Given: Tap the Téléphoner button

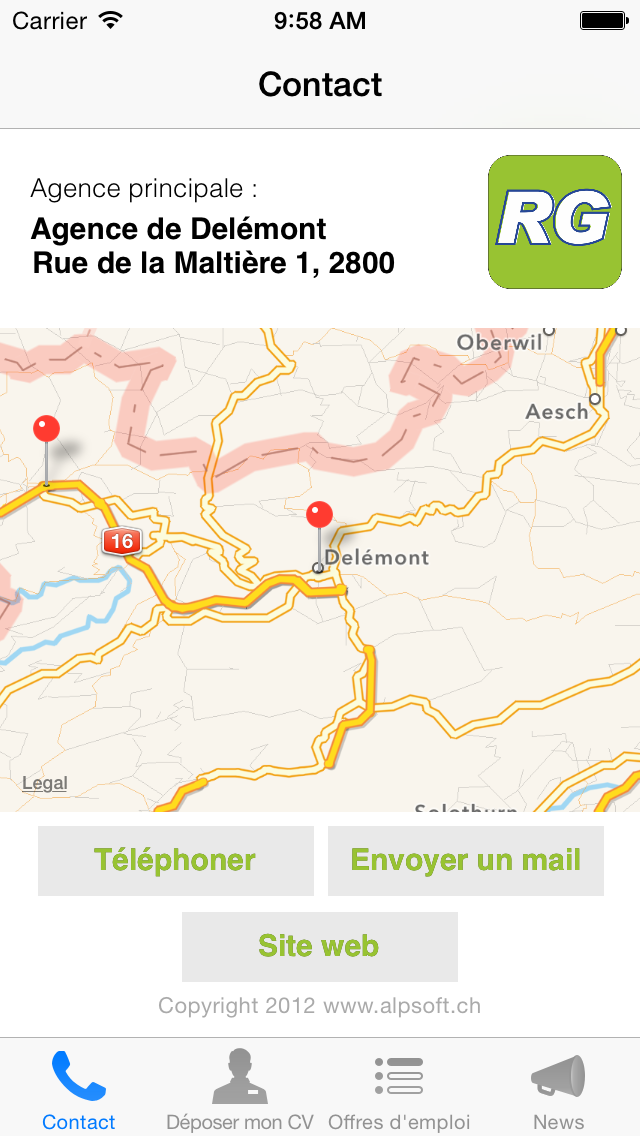Looking at the screenshot, I should [x=175, y=860].
